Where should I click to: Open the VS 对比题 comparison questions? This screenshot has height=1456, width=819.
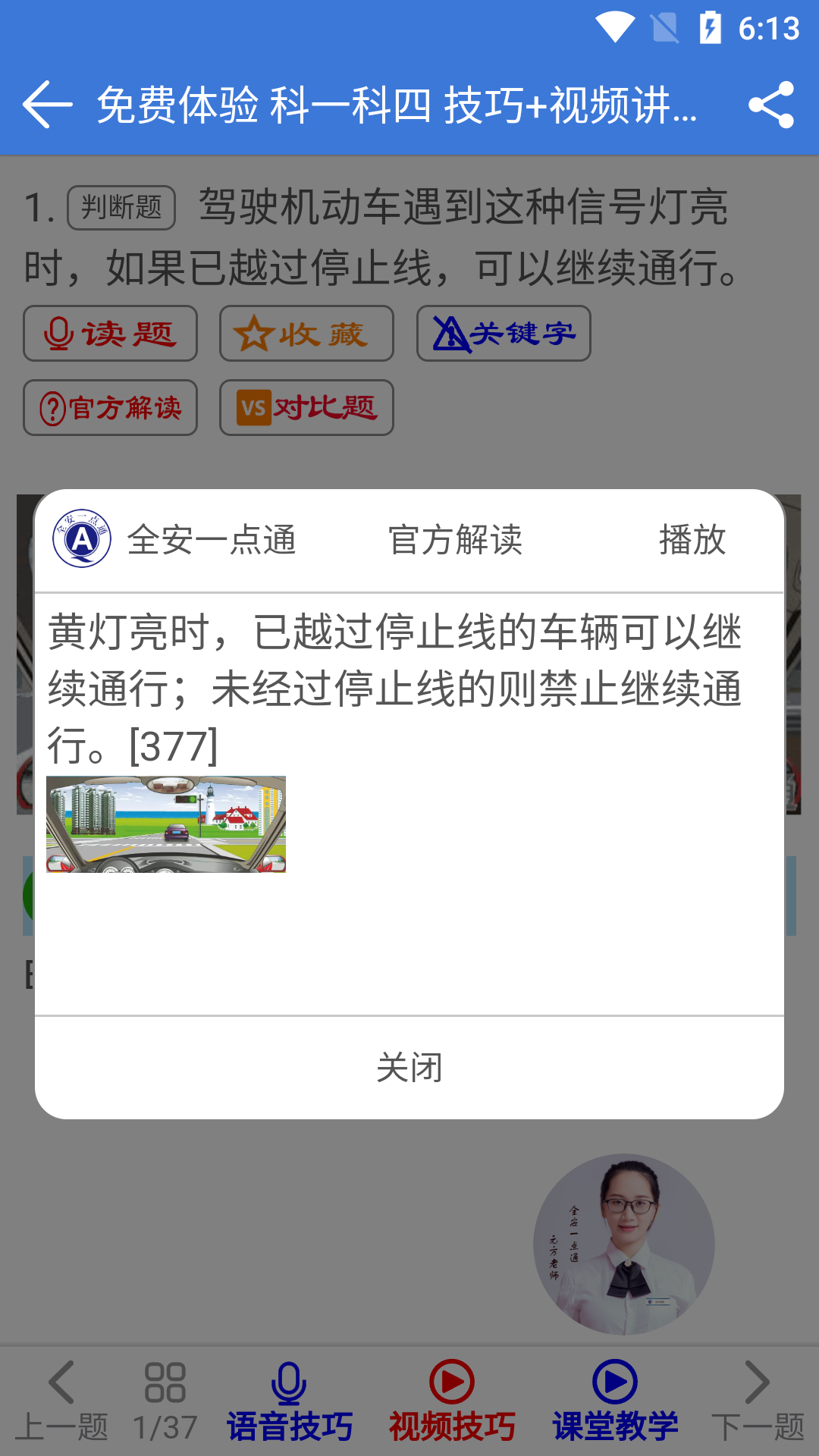coord(306,408)
